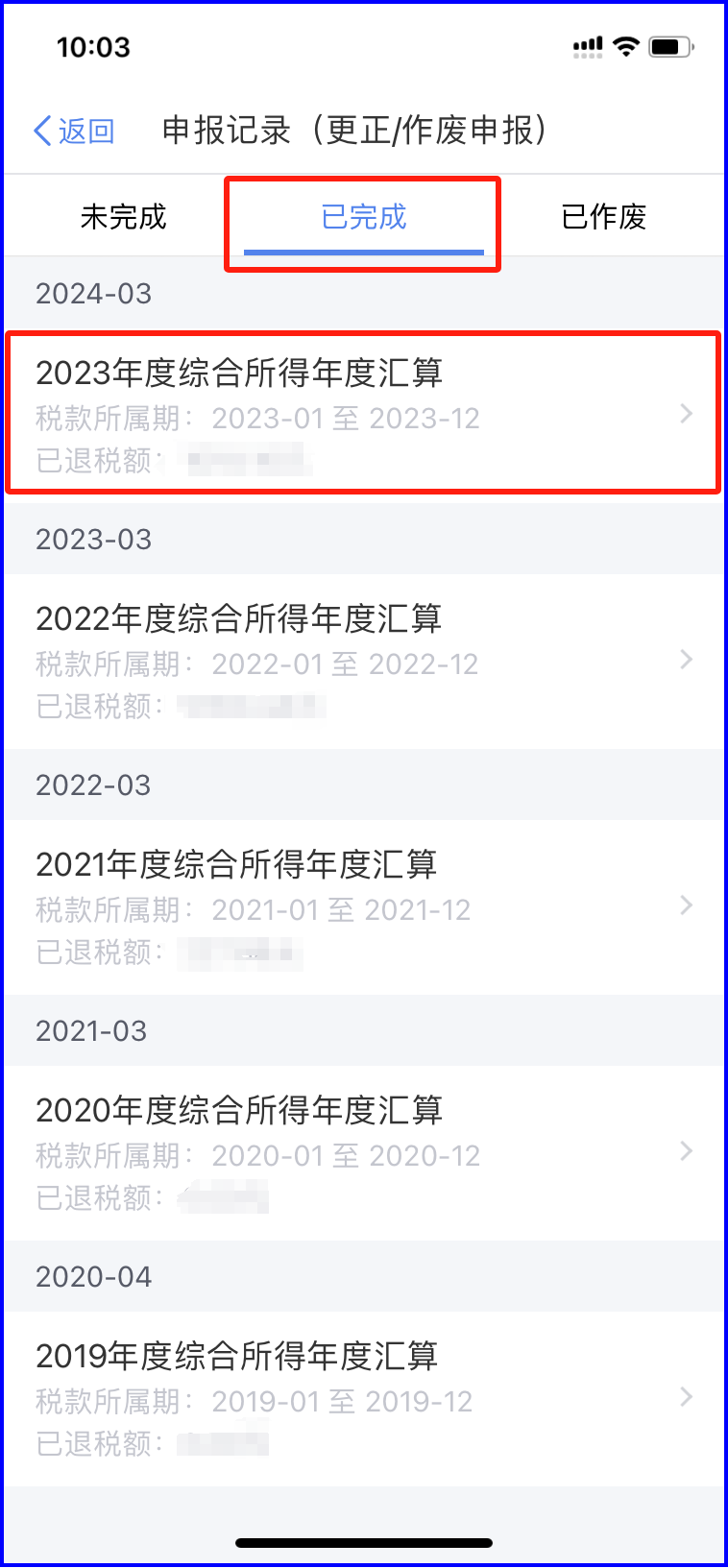Screen dimensions: 728x1568
Task: Select the 已完成 tab
Action: click(363, 217)
